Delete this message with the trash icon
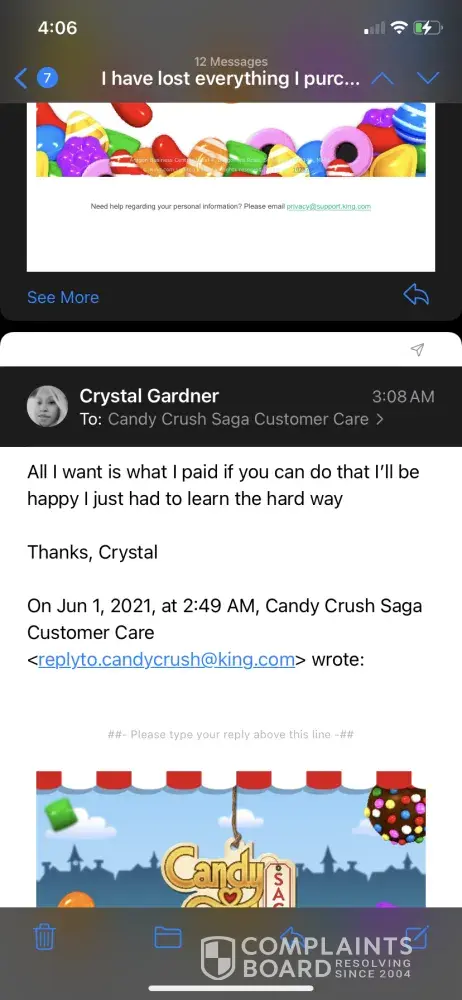 tap(43, 938)
